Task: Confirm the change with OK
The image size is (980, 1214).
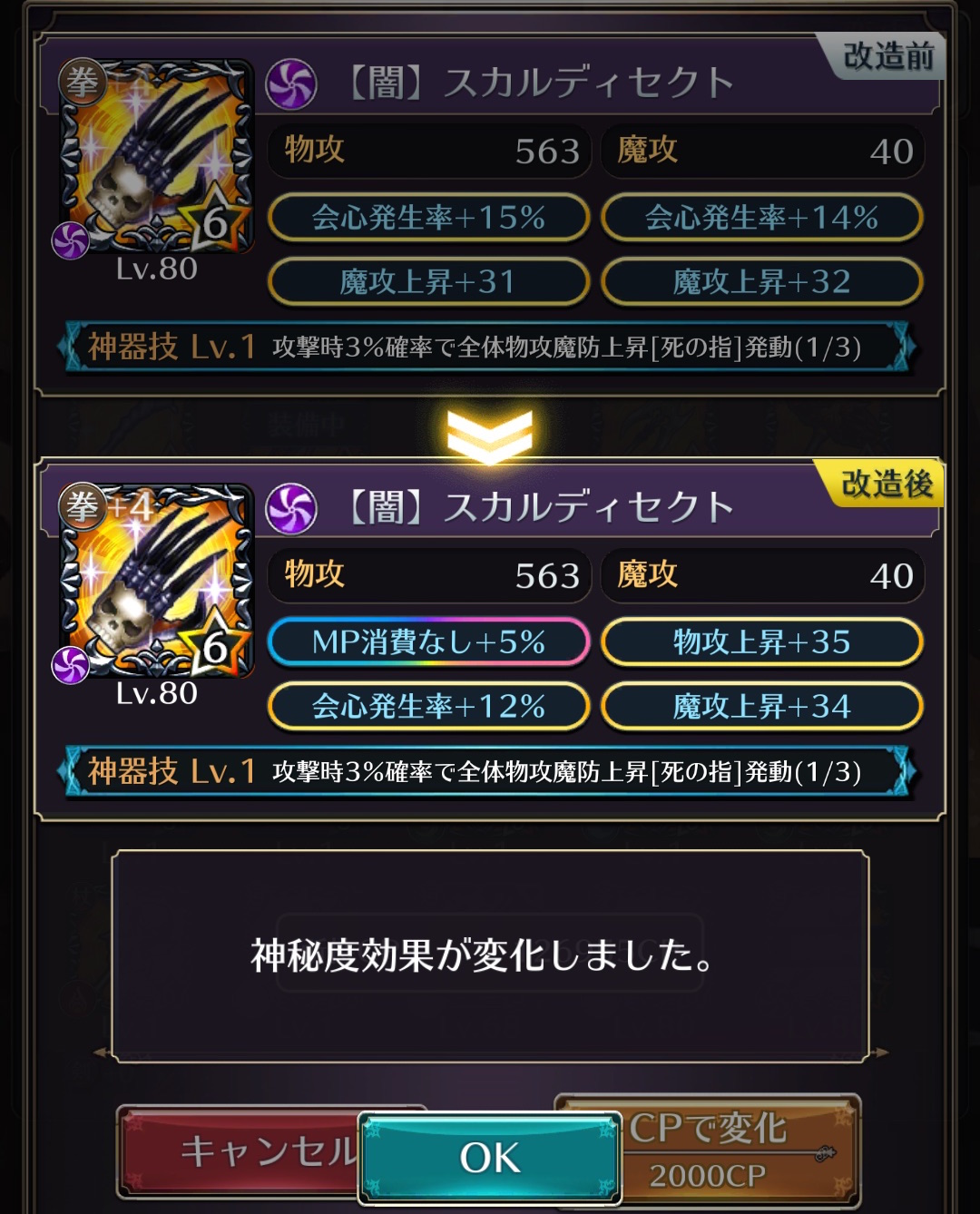Action: tap(490, 1158)
